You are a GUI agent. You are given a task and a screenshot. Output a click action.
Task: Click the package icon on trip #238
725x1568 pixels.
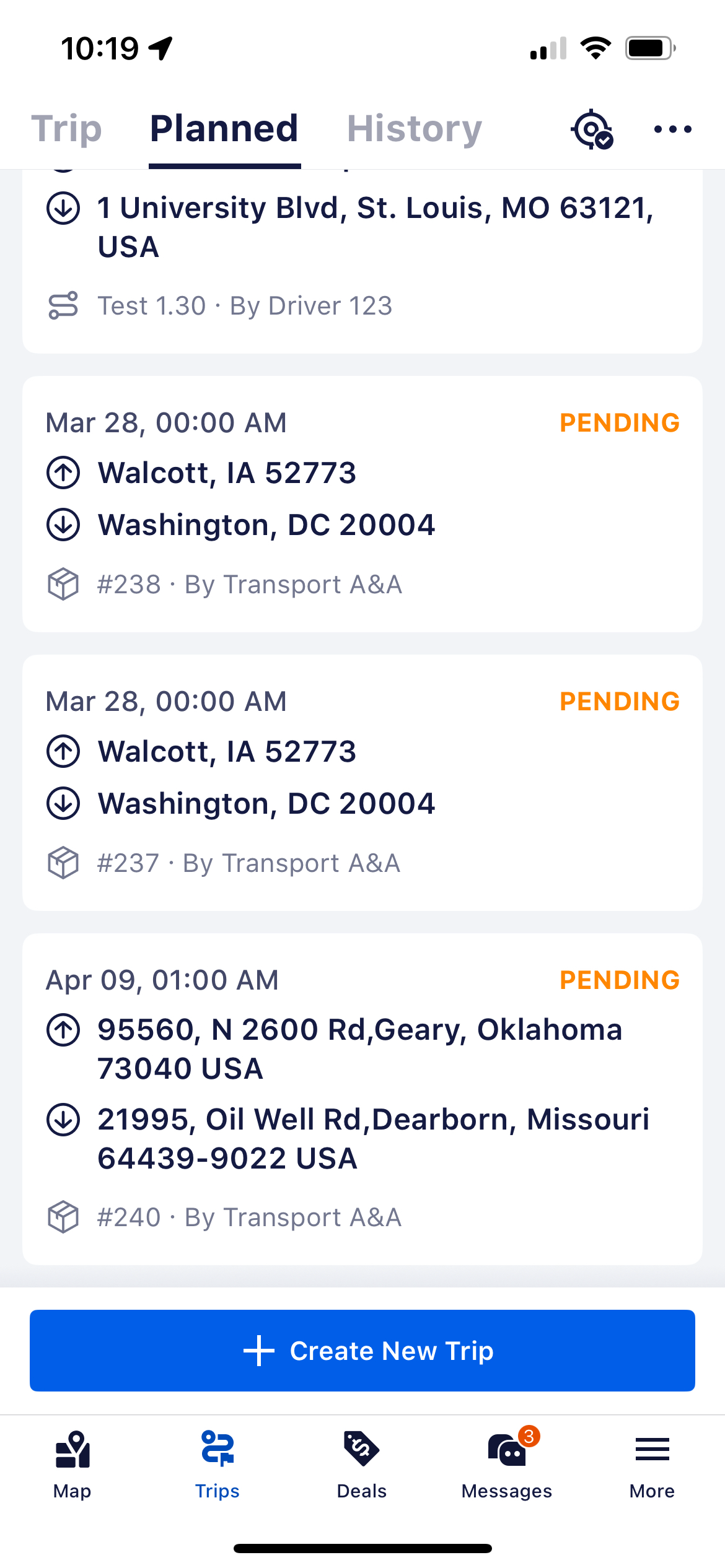point(61,583)
